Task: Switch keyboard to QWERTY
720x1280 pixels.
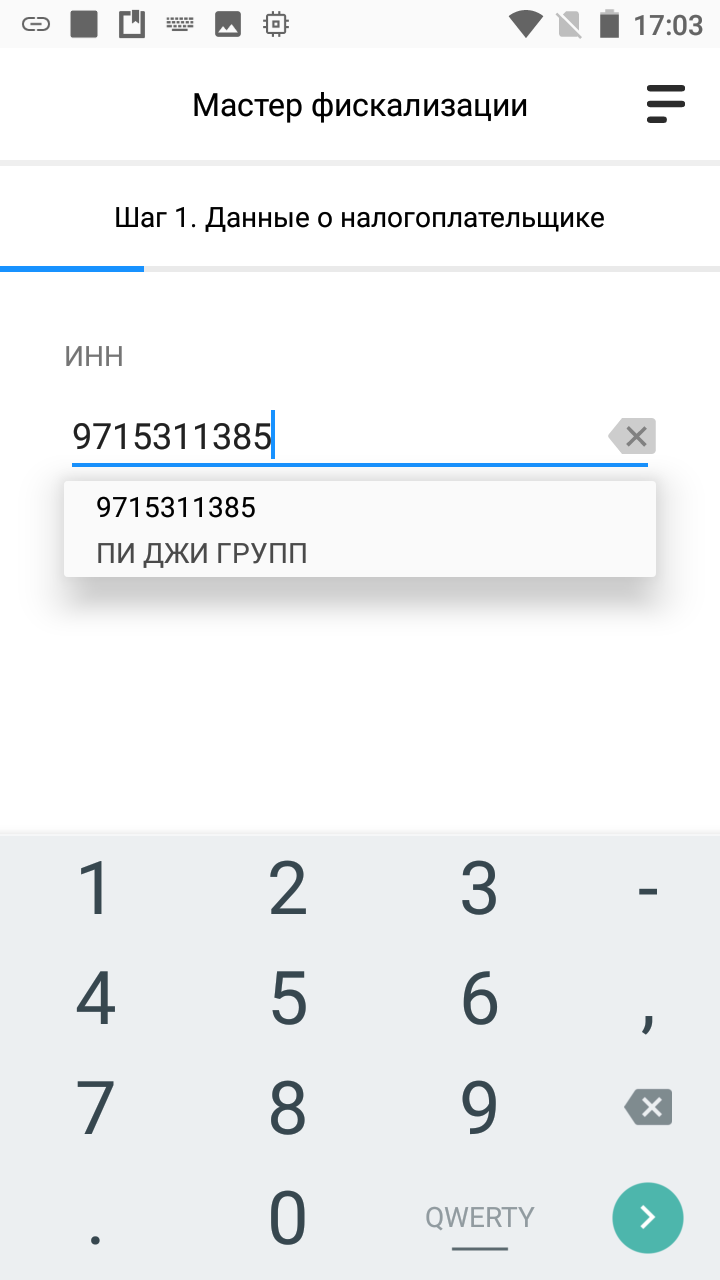Action: tap(480, 1217)
